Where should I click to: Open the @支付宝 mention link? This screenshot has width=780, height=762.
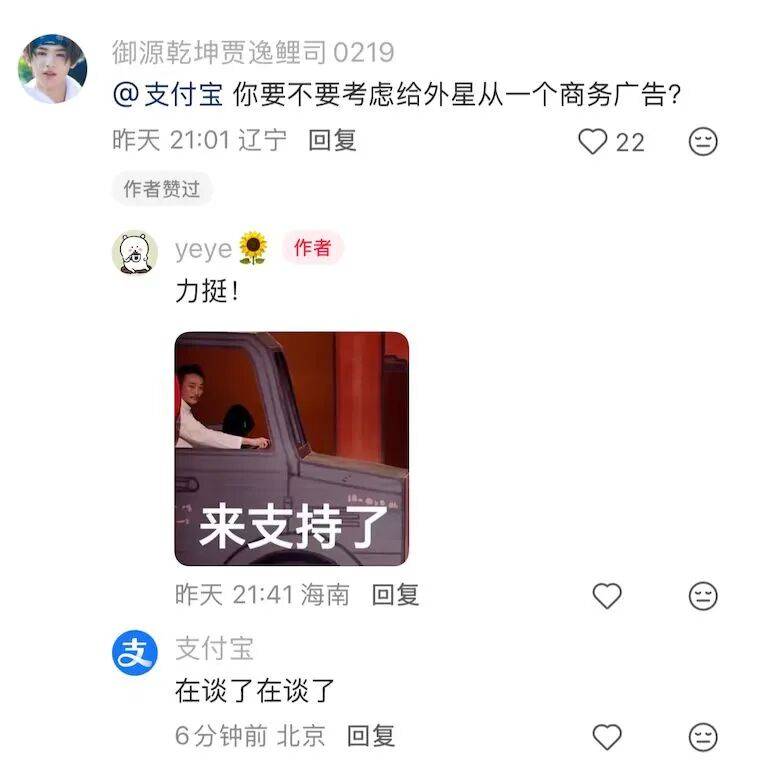coord(168,96)
